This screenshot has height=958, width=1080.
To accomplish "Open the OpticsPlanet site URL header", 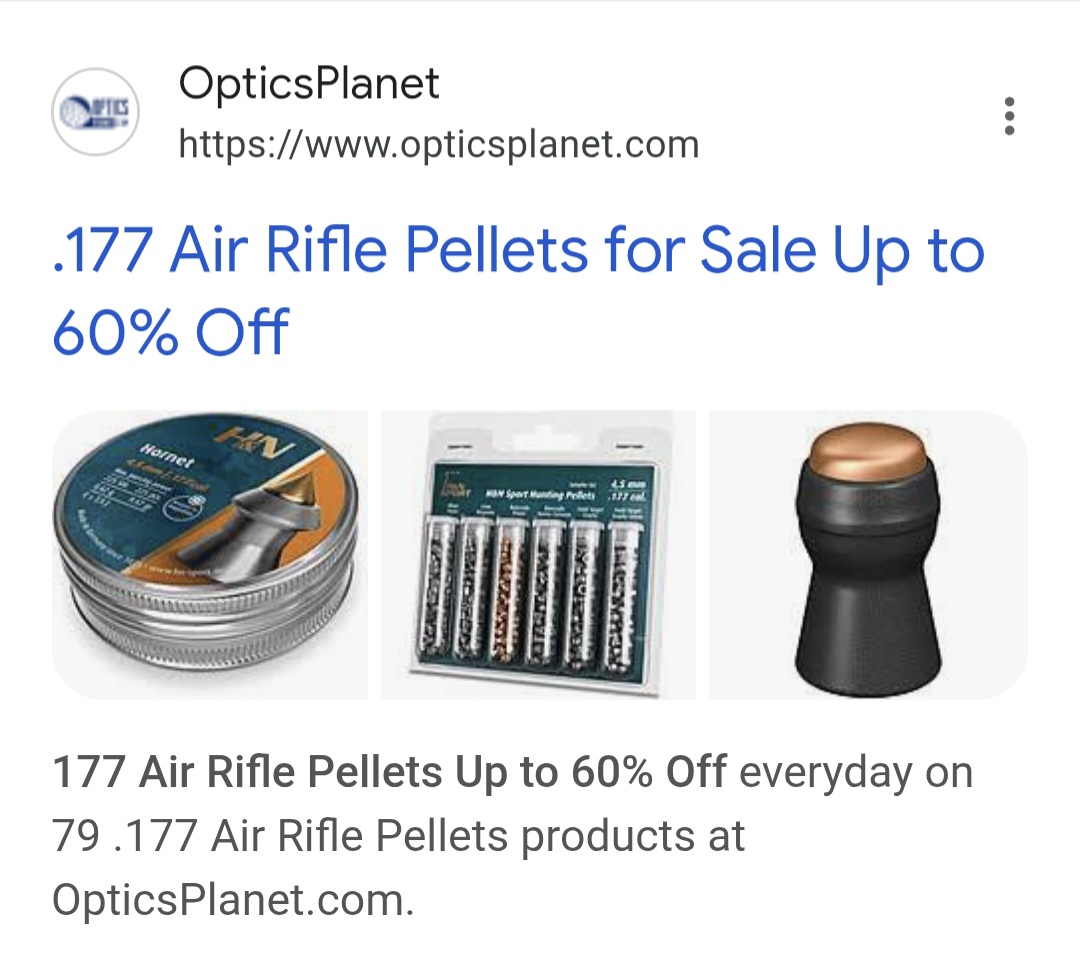I will [438, 145].
